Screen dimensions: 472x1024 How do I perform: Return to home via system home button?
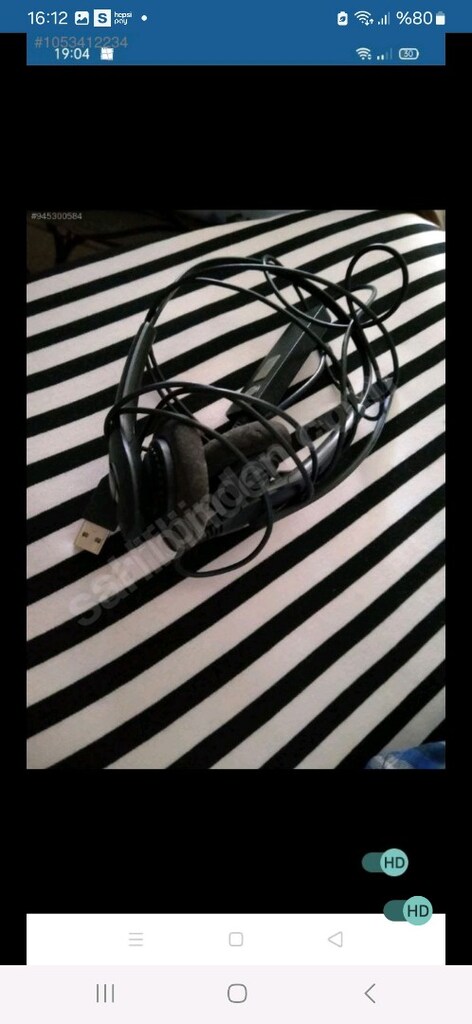click(237, 993)
